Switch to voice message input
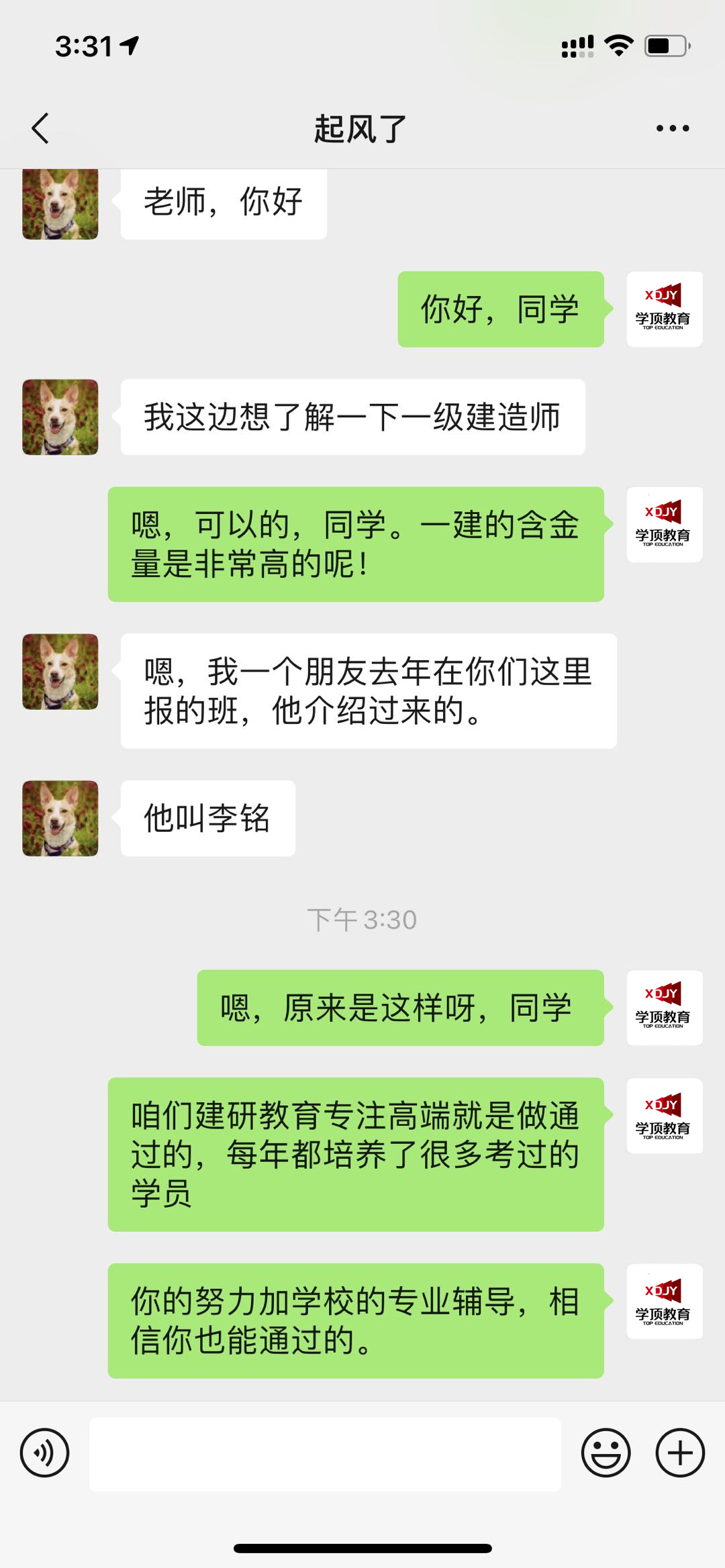The height and width of the screenshot is (1568, 725). [44, 1453]
